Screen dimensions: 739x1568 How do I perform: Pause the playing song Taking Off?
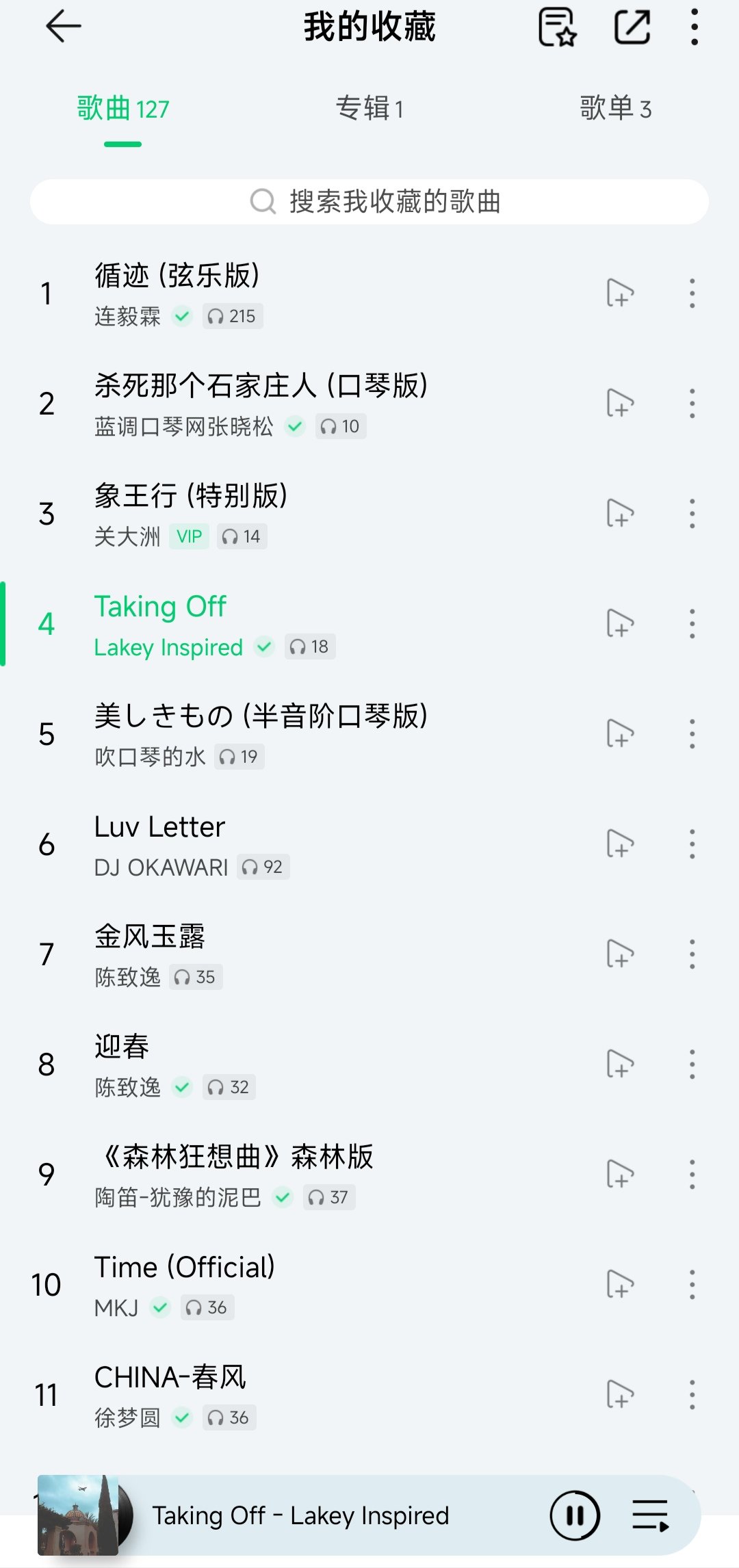tap(575, 1516)
